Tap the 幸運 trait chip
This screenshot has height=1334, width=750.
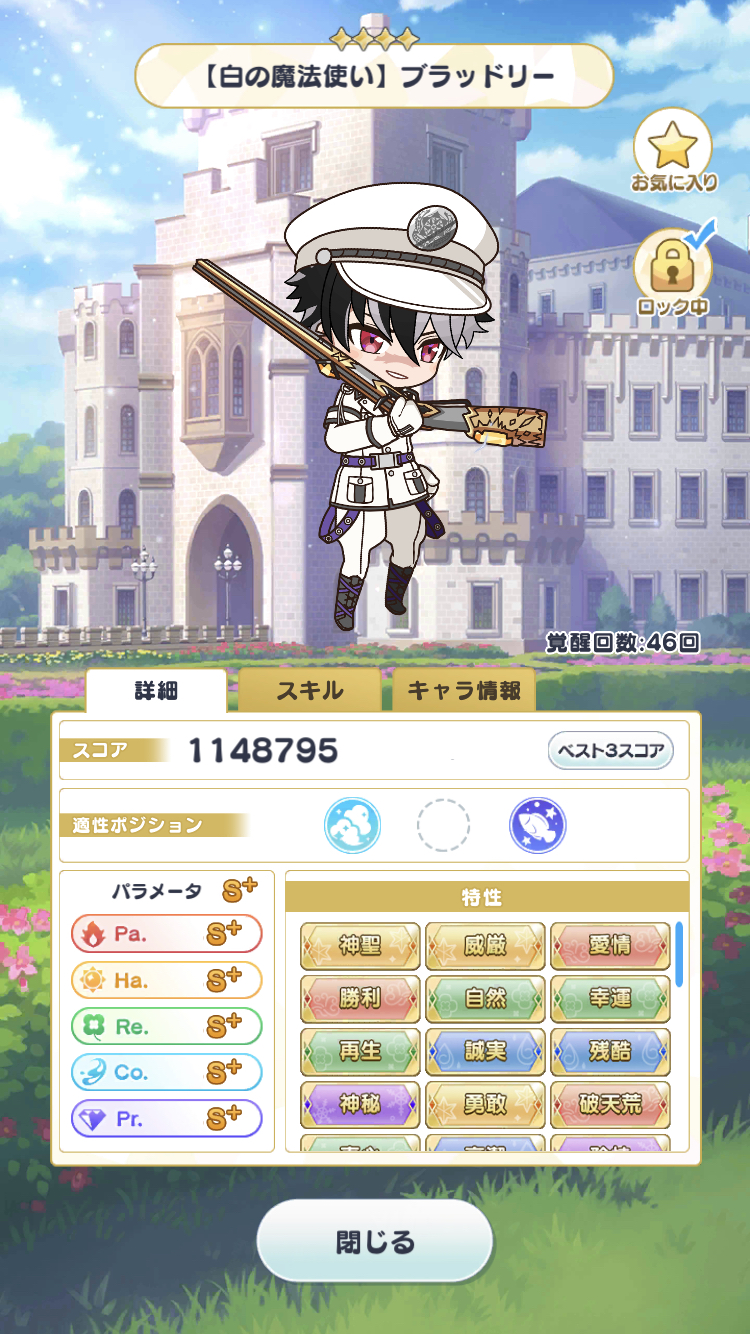tap(610, 999)
